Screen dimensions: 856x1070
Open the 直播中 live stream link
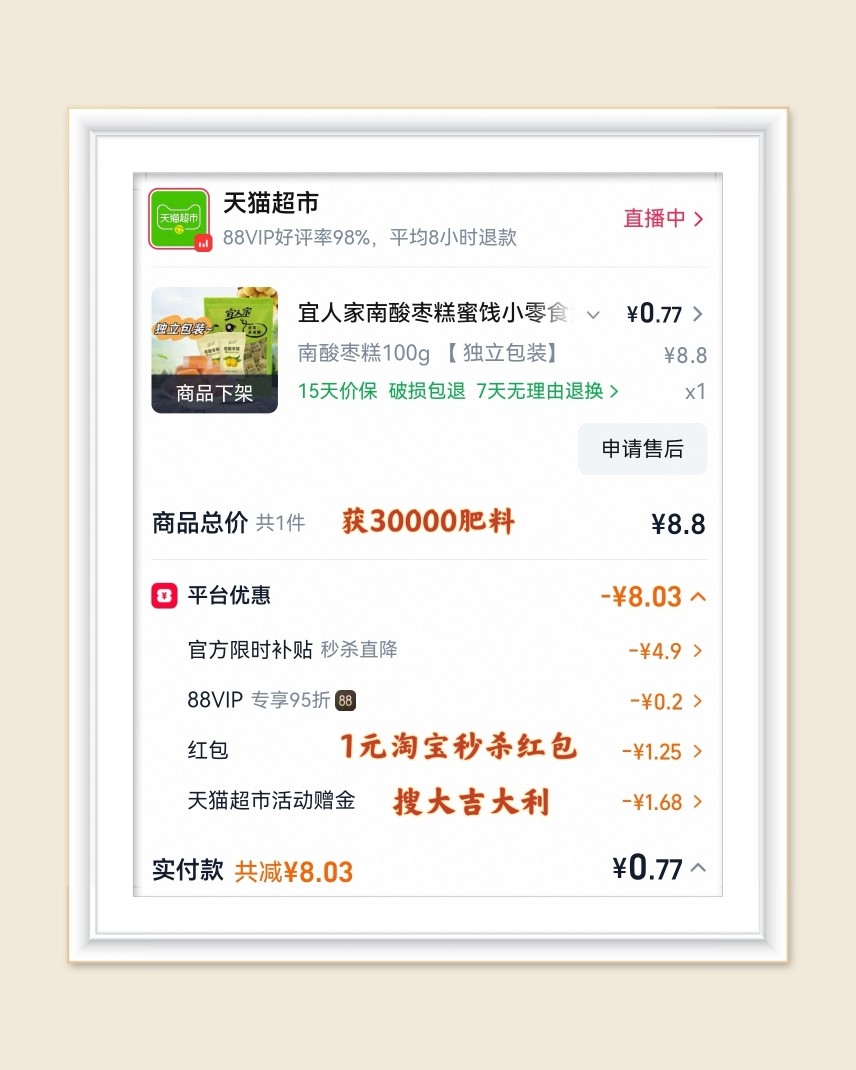click(663, 219)
